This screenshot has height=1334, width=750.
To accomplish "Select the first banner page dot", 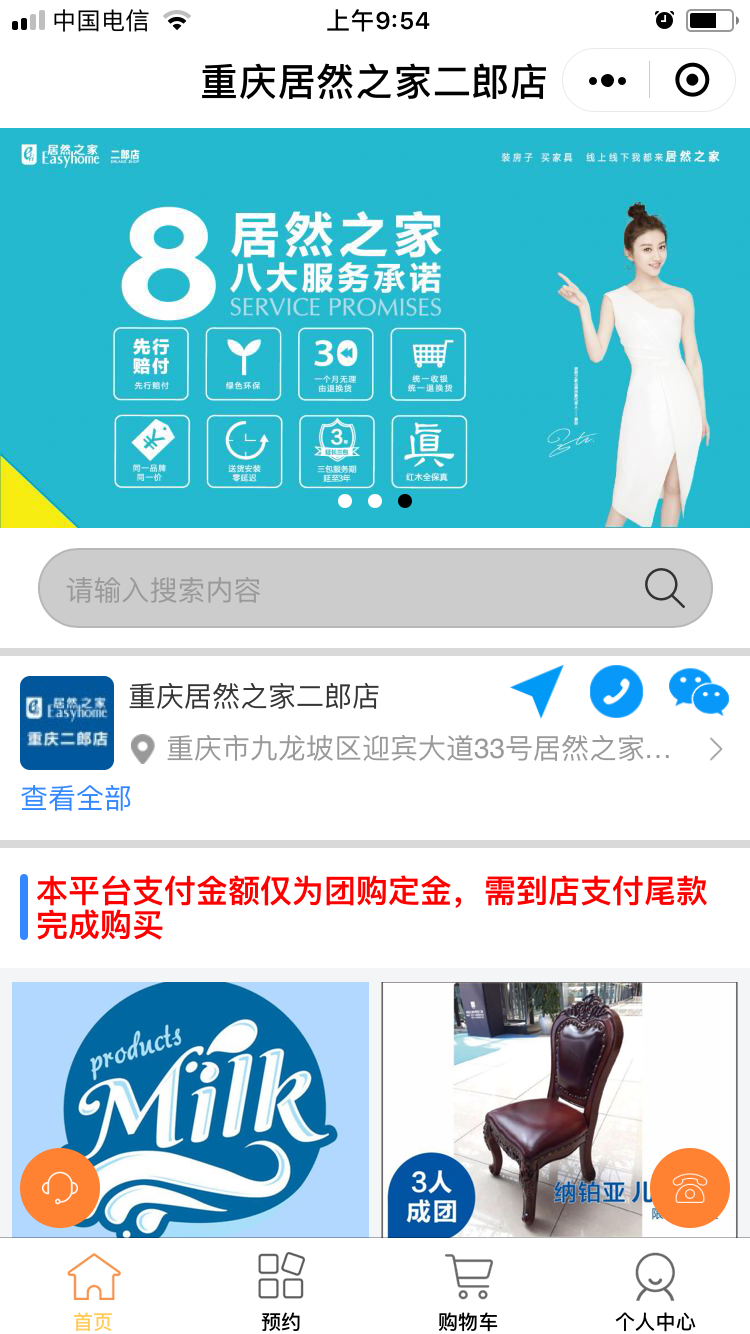I will tap(345, 501).
